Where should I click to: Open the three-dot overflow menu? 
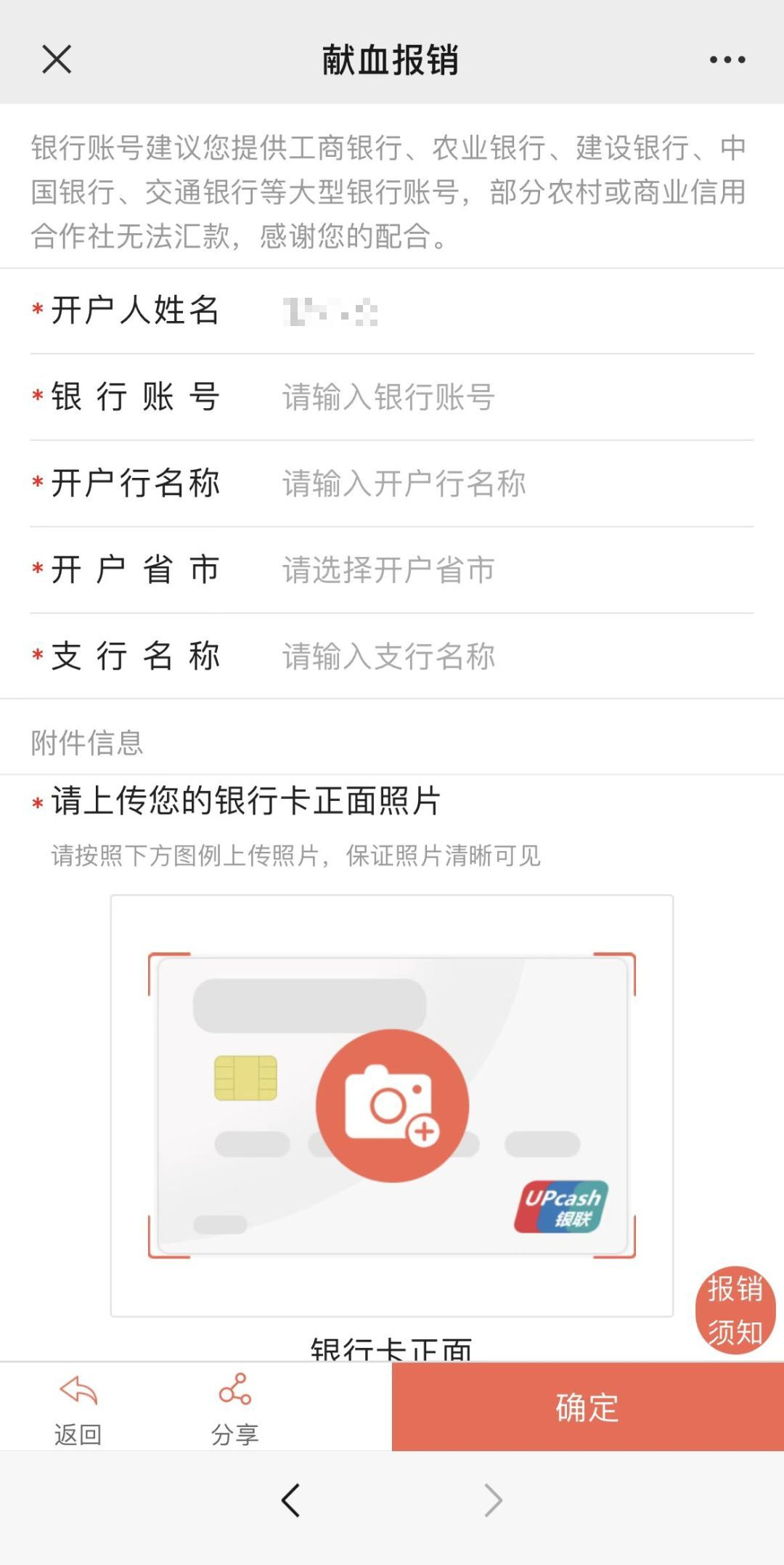727,60
